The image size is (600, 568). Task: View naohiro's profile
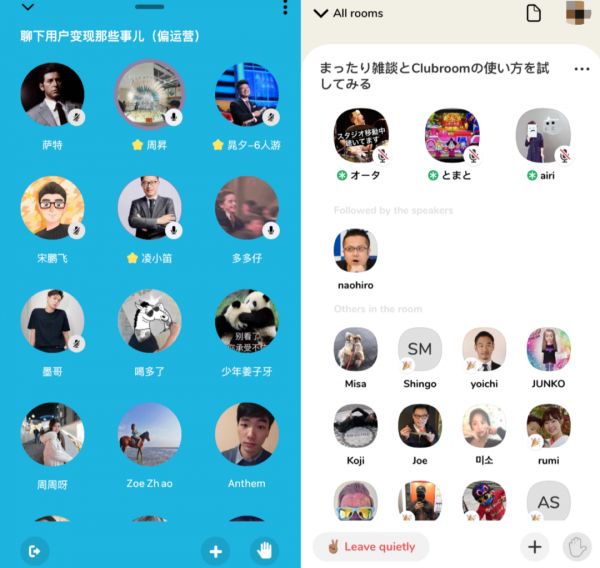click(x=355, y=250)
